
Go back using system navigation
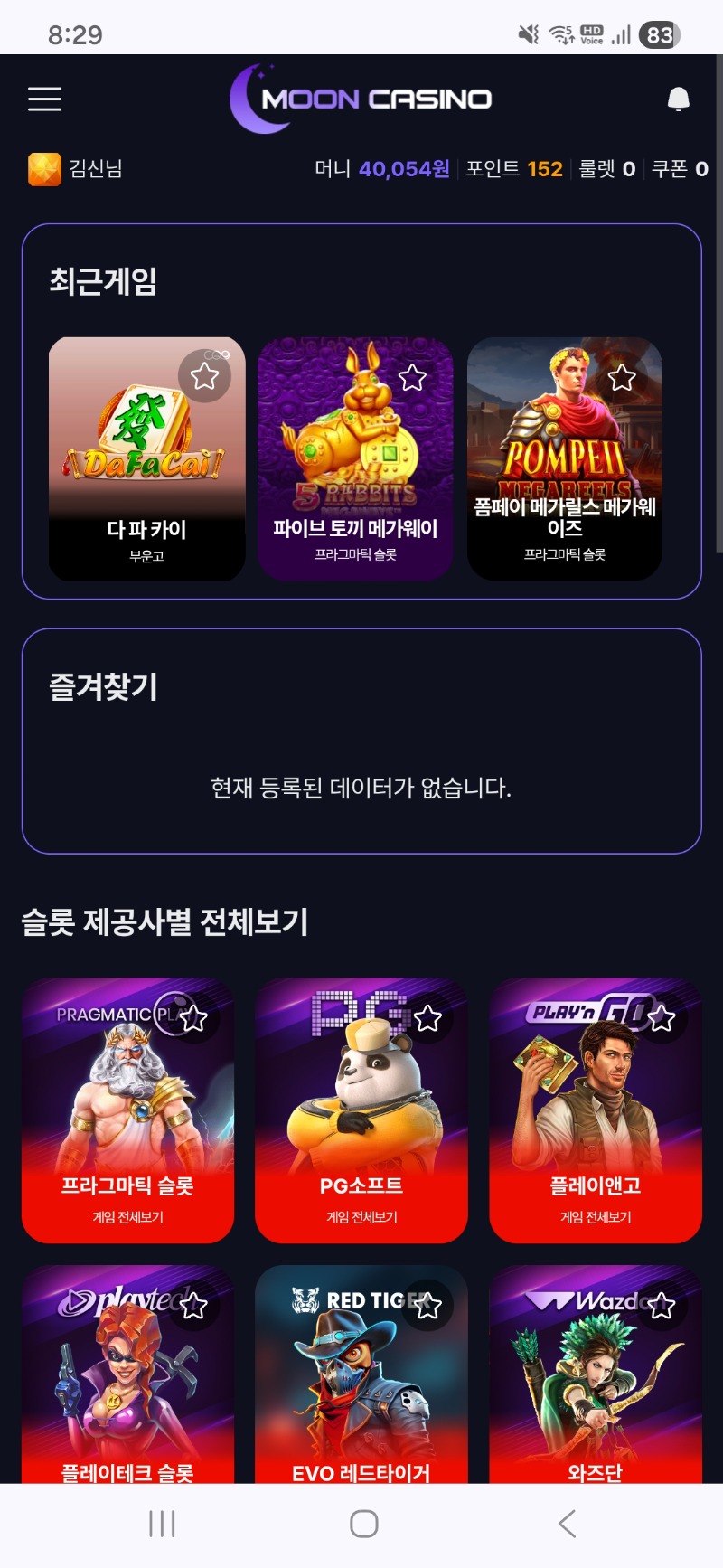(567, 1524)
